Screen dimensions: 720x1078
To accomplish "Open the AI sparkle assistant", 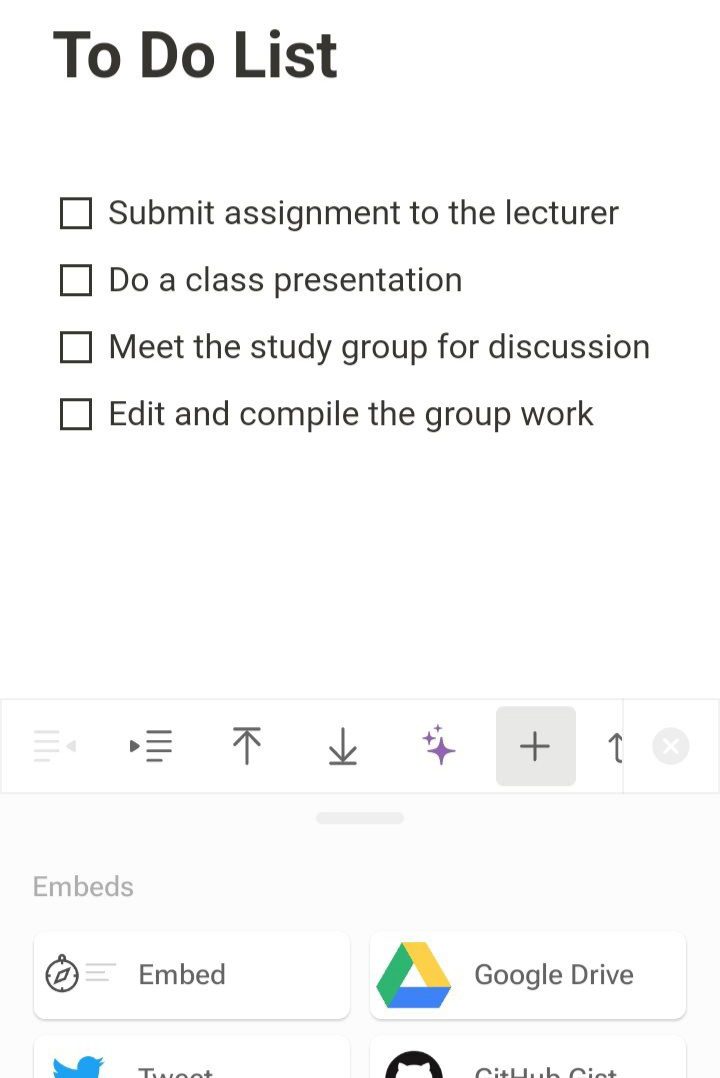I will click(x=438, y=746).
